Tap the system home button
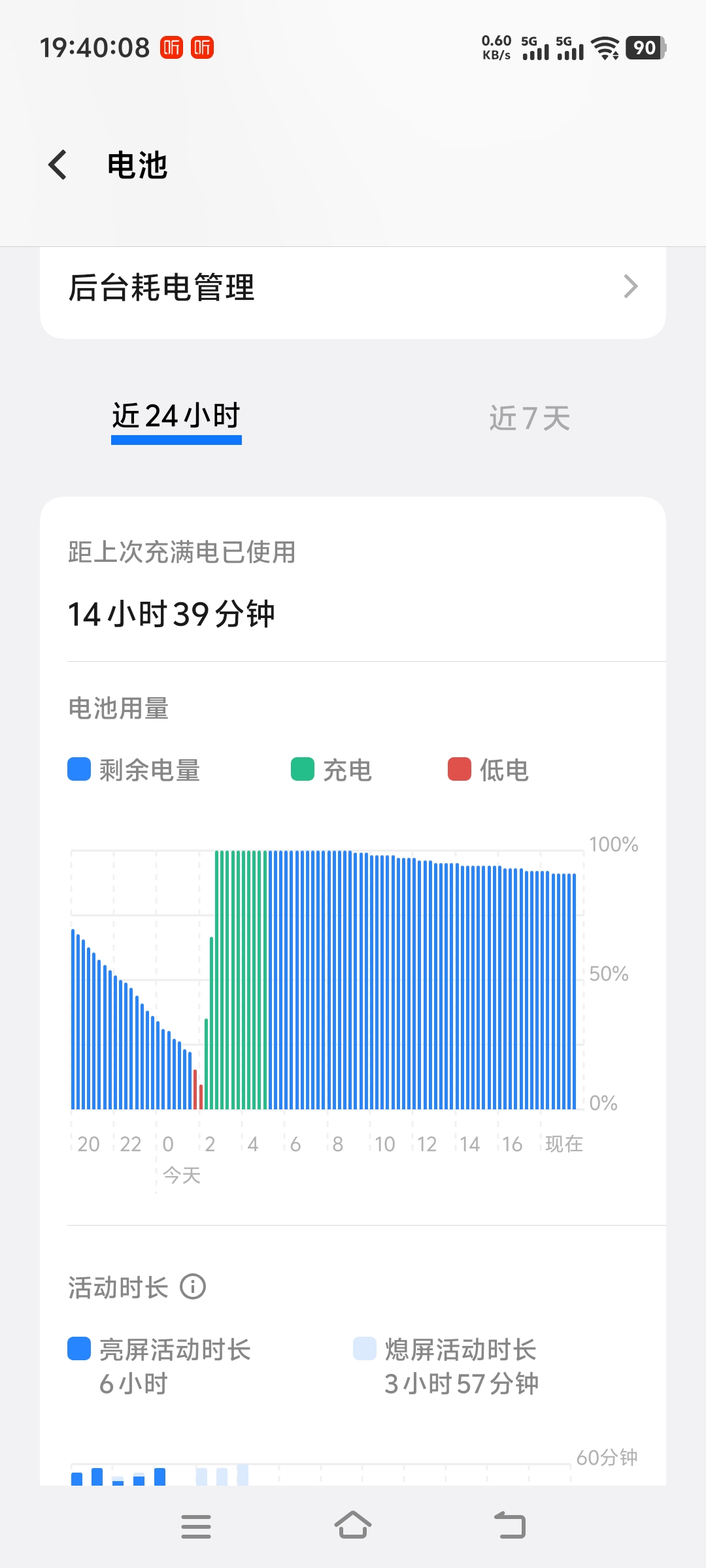Viewport: 706px width, 1568px height. [353, 1526]
